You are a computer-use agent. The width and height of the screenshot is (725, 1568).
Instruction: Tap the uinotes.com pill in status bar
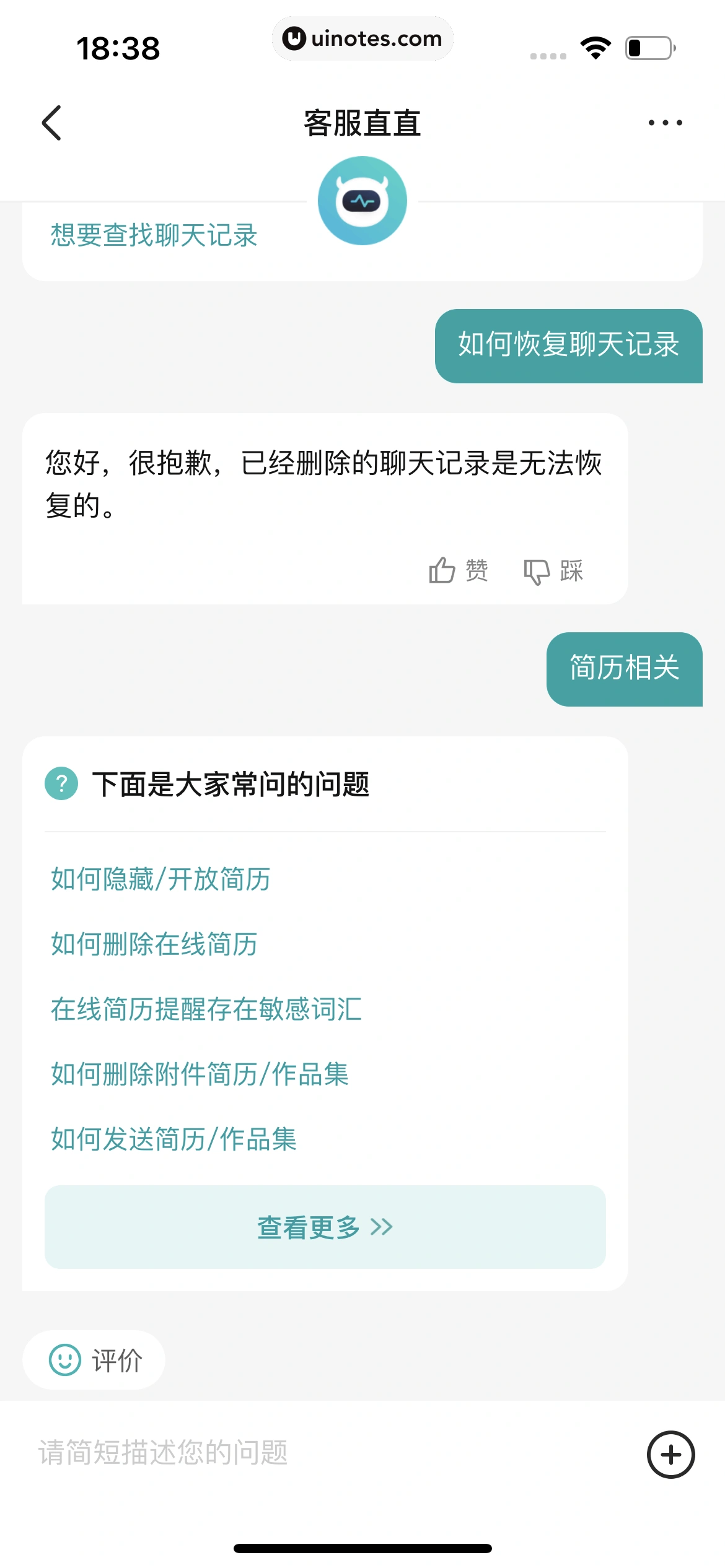pyautogui.click(x=362, y=38)
